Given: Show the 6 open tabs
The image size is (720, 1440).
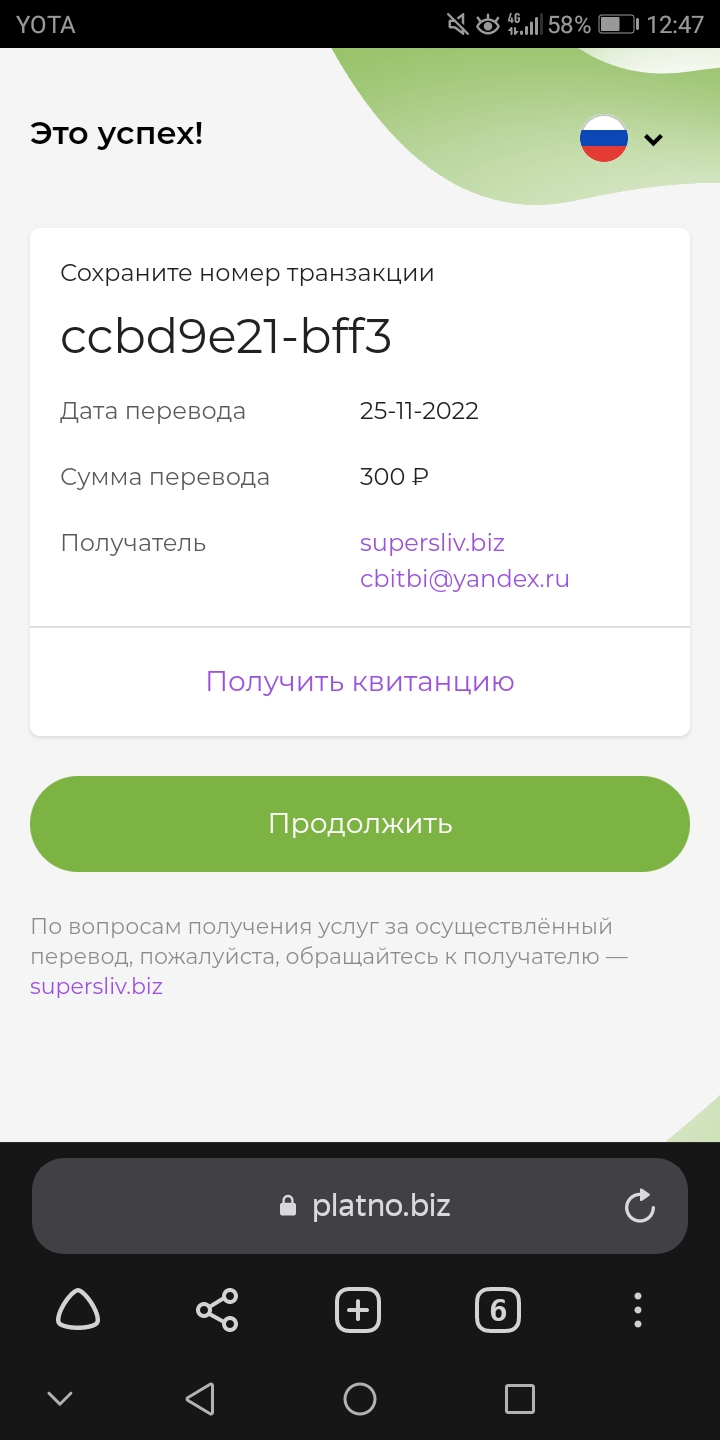Looking at the screenshot, I should (498, 1309).
